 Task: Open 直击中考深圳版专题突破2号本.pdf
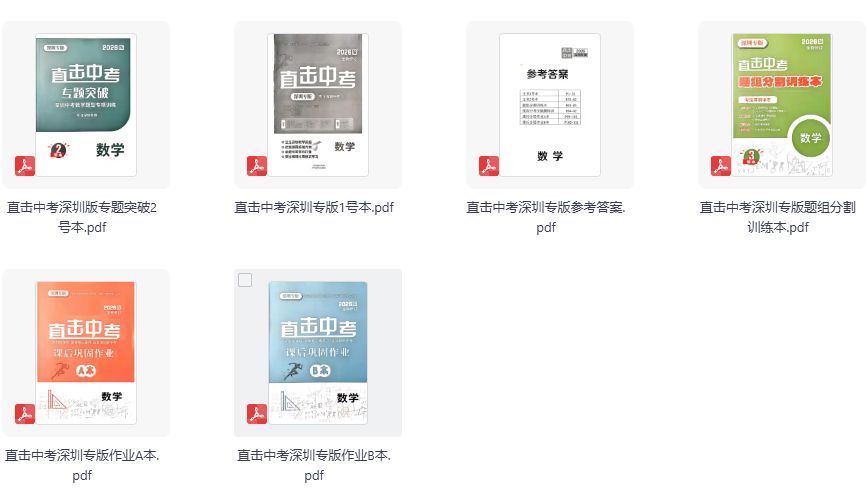85,104
